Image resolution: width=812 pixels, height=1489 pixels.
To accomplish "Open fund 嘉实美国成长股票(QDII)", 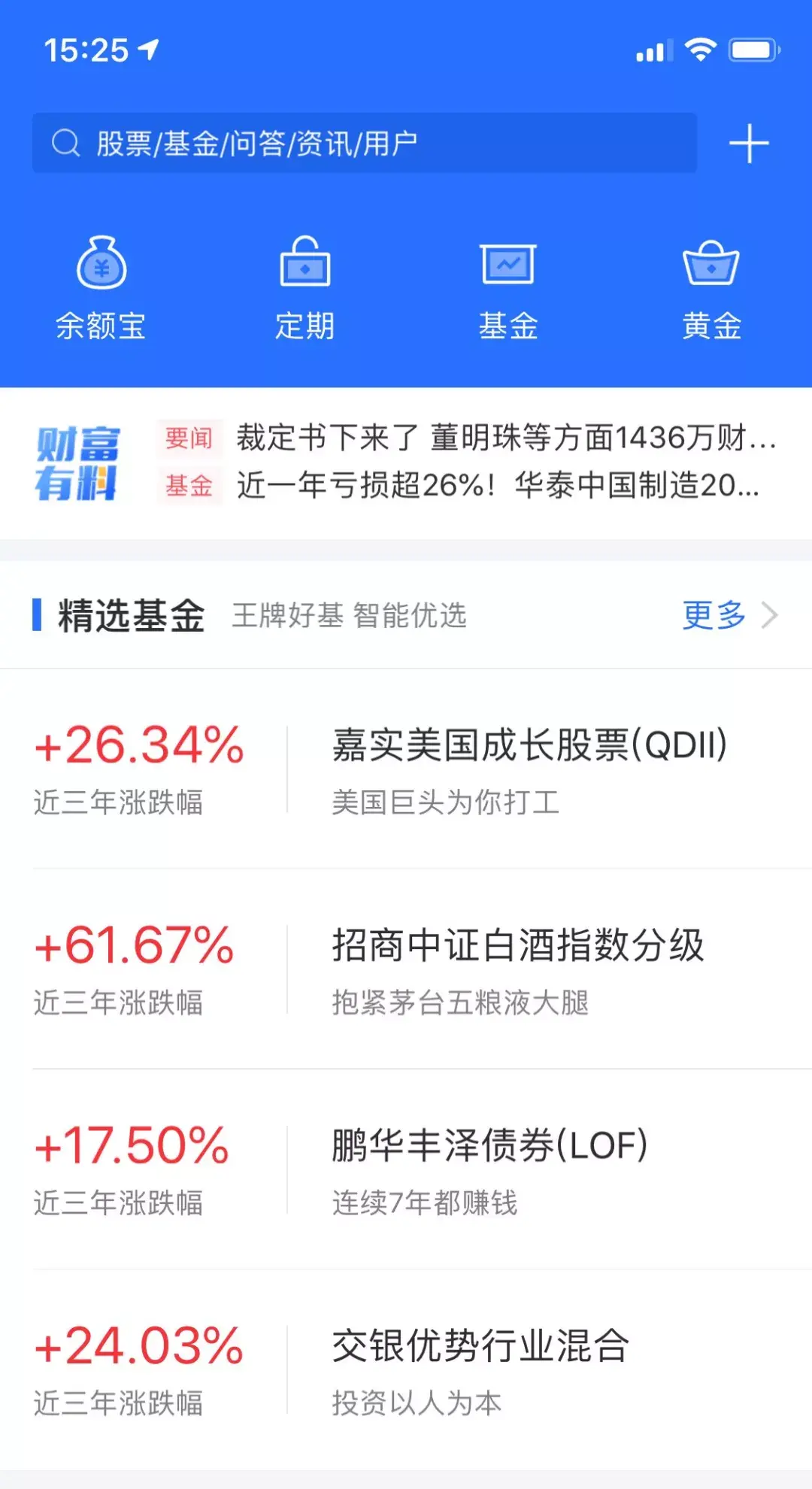I will click(529, 769).
